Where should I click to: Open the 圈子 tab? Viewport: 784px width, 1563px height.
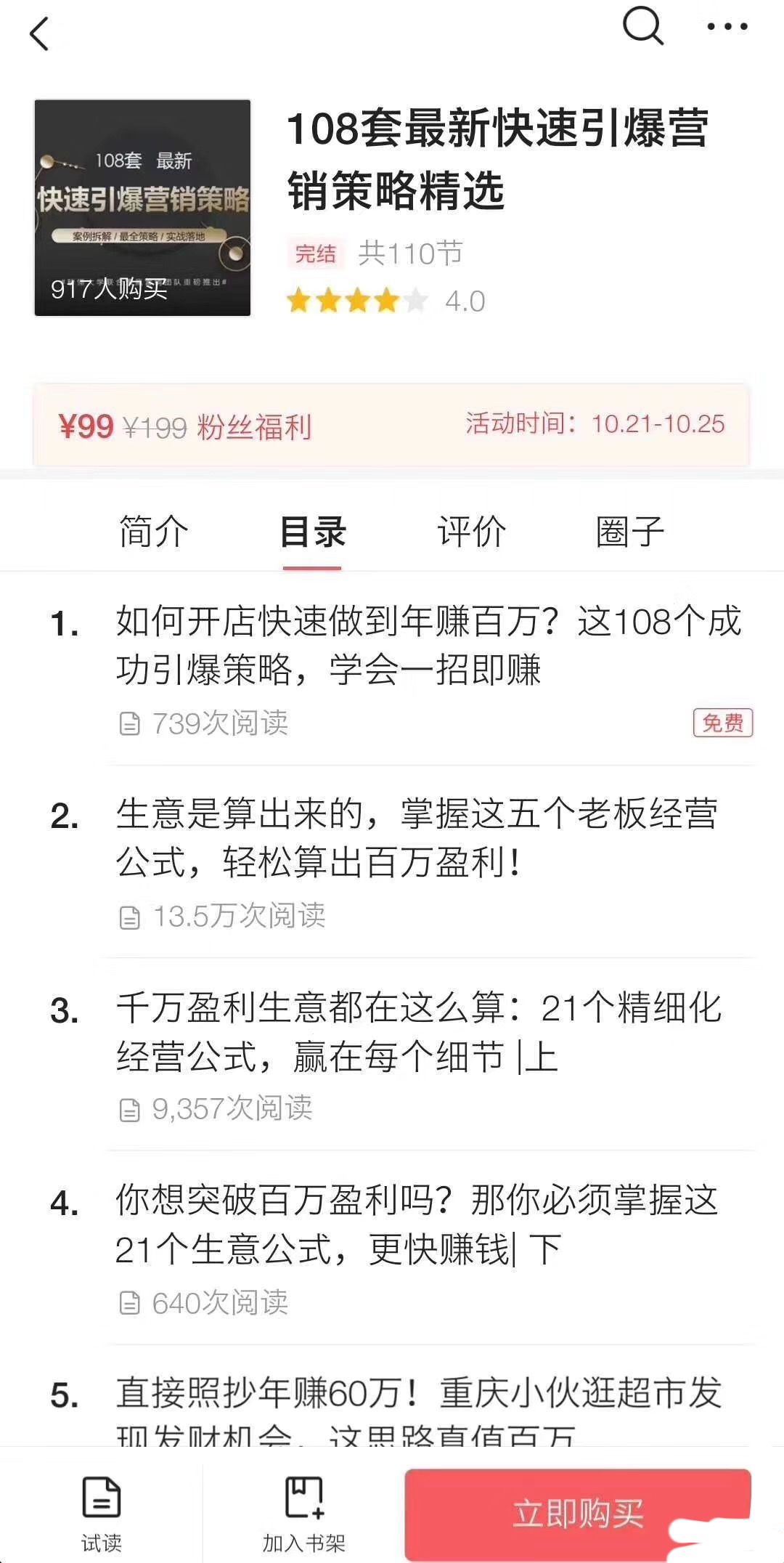pyautogui.click(x=630, y=532)
